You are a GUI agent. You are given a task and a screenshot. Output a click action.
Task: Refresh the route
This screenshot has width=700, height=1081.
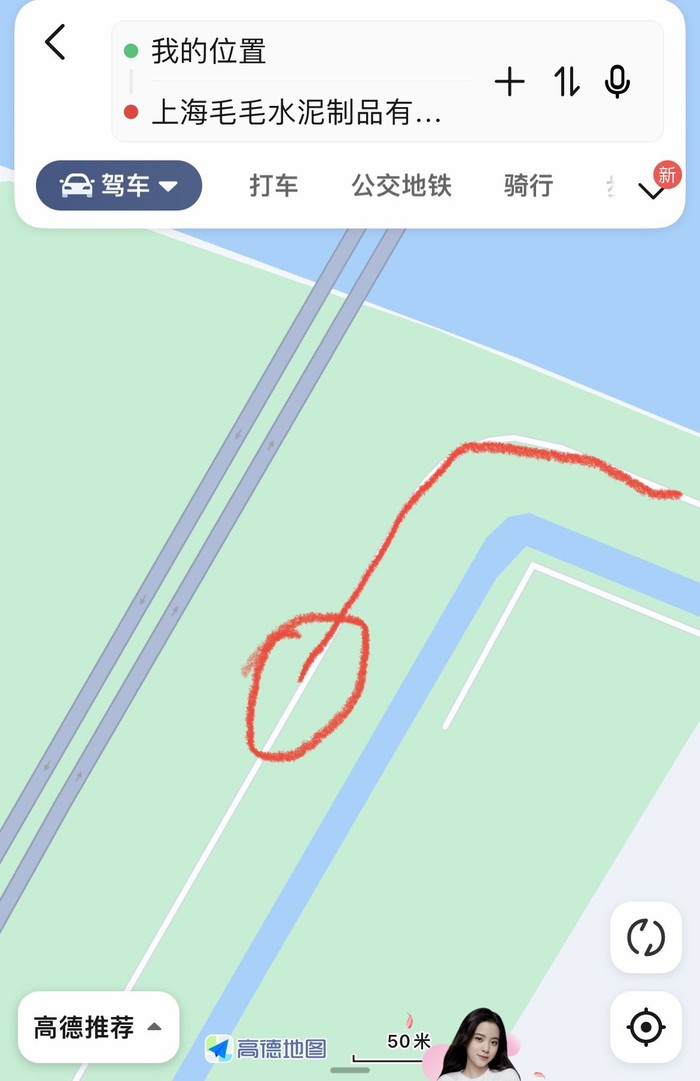(x=646, y=938)
